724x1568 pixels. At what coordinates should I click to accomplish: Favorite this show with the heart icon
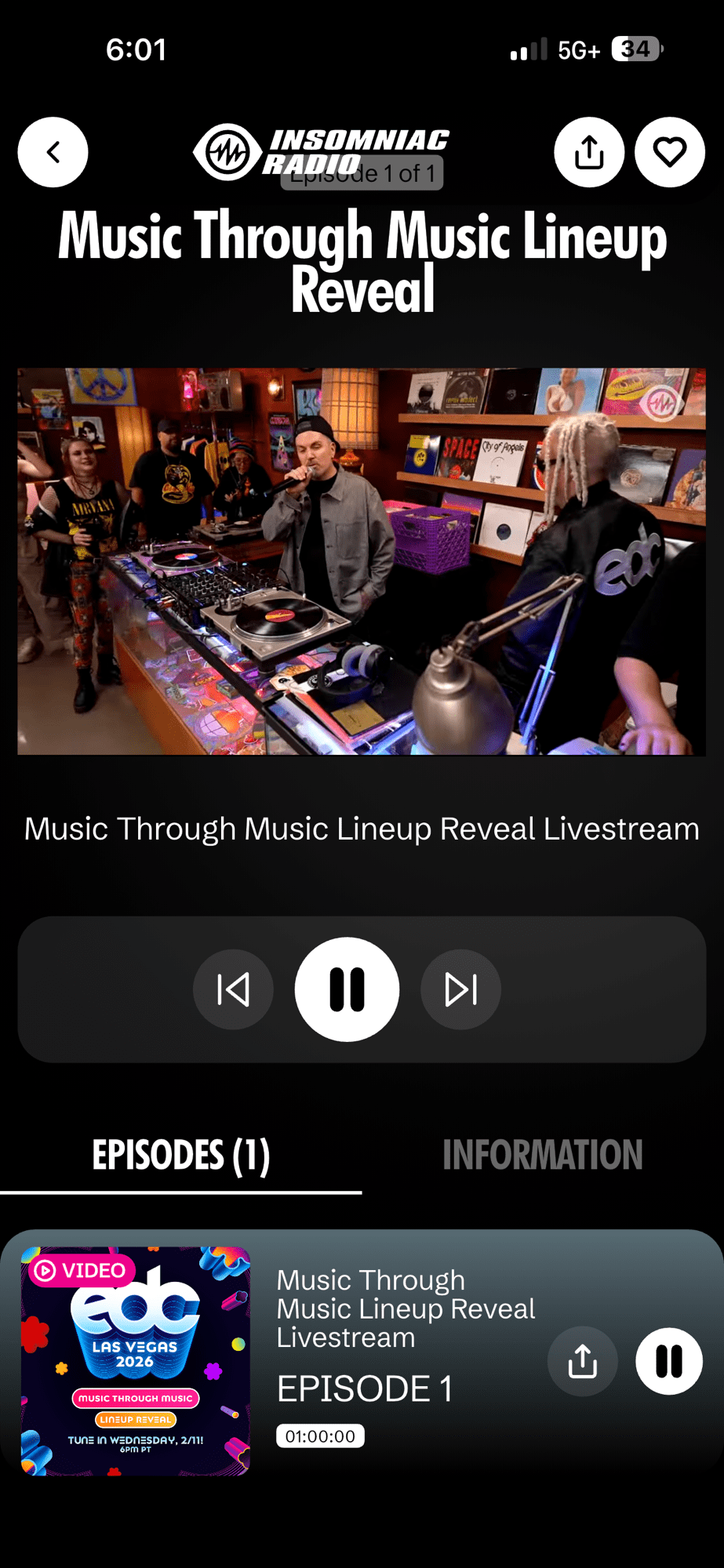[x=669, y=152]
